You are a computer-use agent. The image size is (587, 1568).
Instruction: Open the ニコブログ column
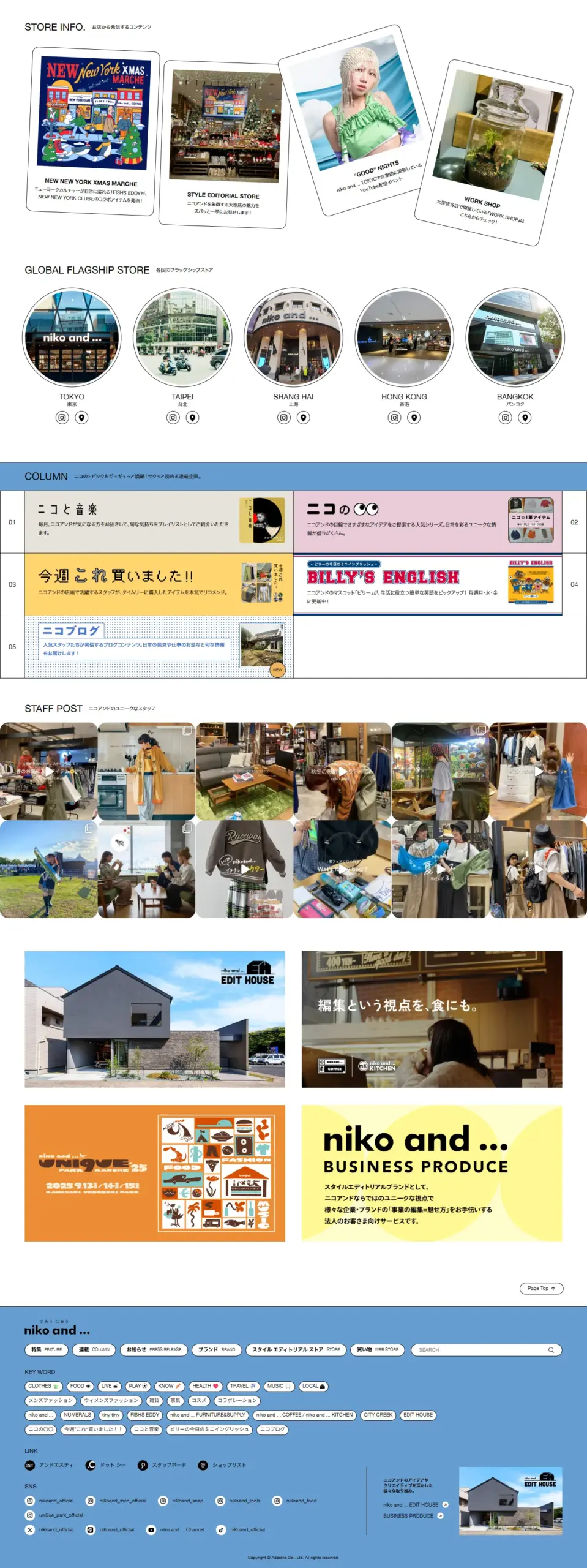point(159,647)
